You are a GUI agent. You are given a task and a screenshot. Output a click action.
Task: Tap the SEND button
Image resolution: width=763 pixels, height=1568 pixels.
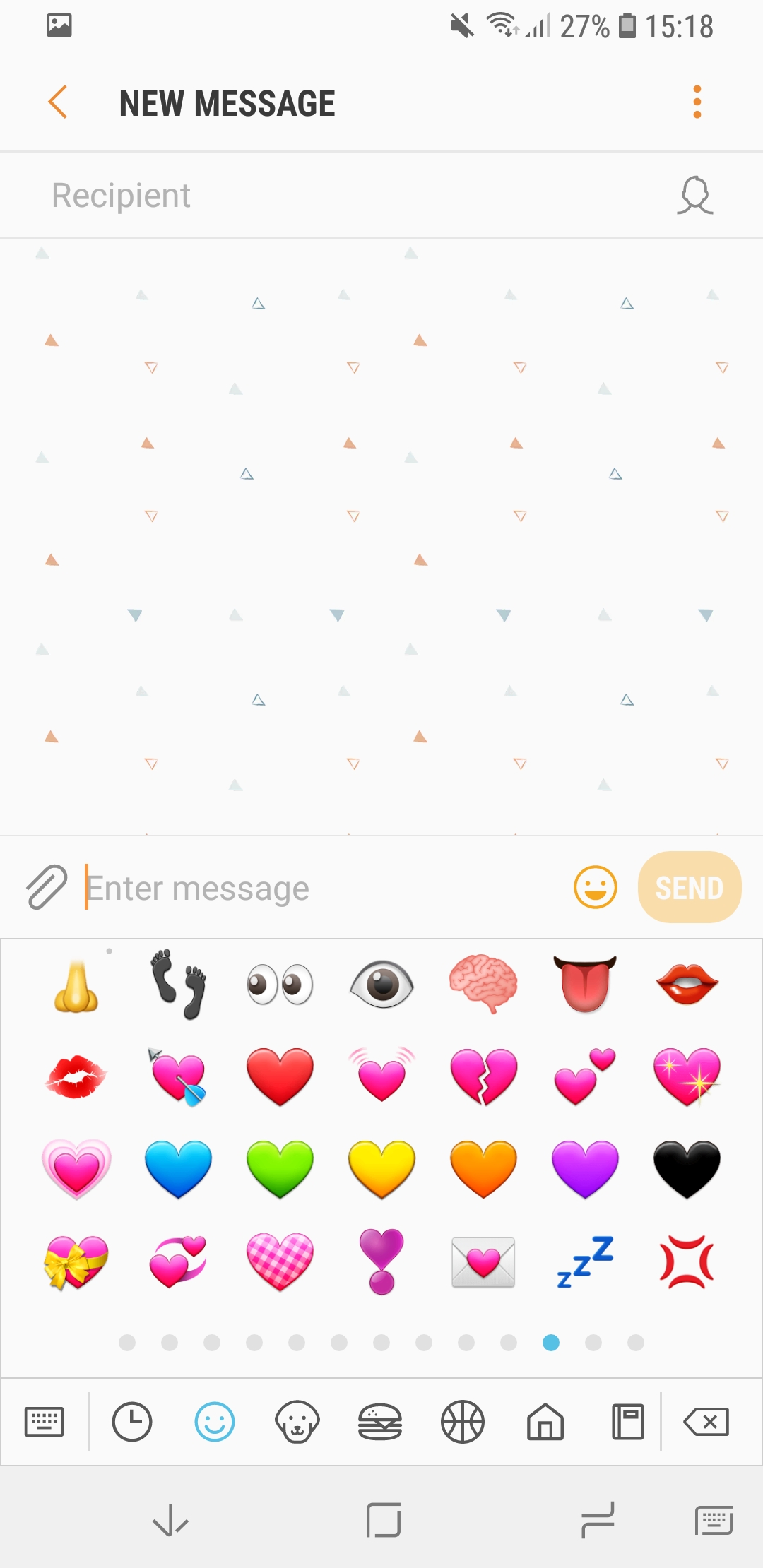(689, 888)
